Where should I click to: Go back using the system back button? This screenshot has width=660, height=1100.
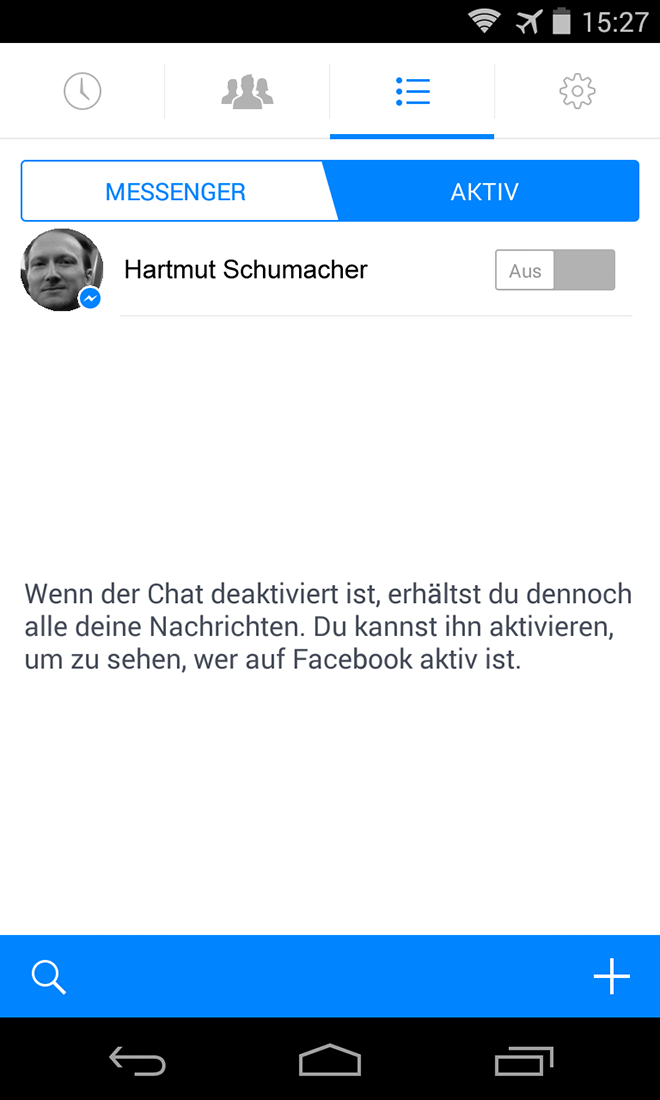click(x=137, y=1060)
